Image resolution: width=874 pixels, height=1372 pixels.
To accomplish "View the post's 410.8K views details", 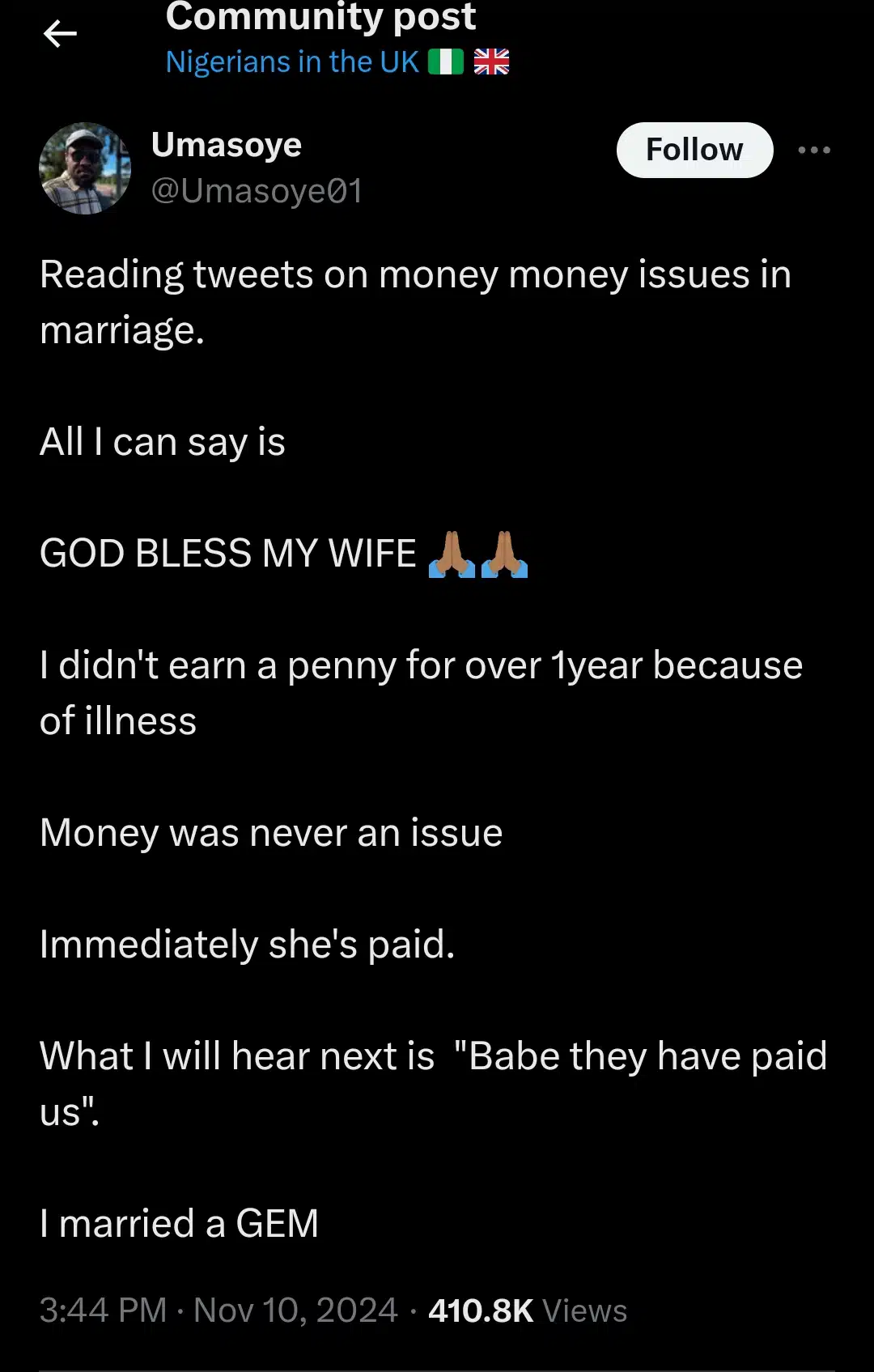I will (x=527, y=1310).
